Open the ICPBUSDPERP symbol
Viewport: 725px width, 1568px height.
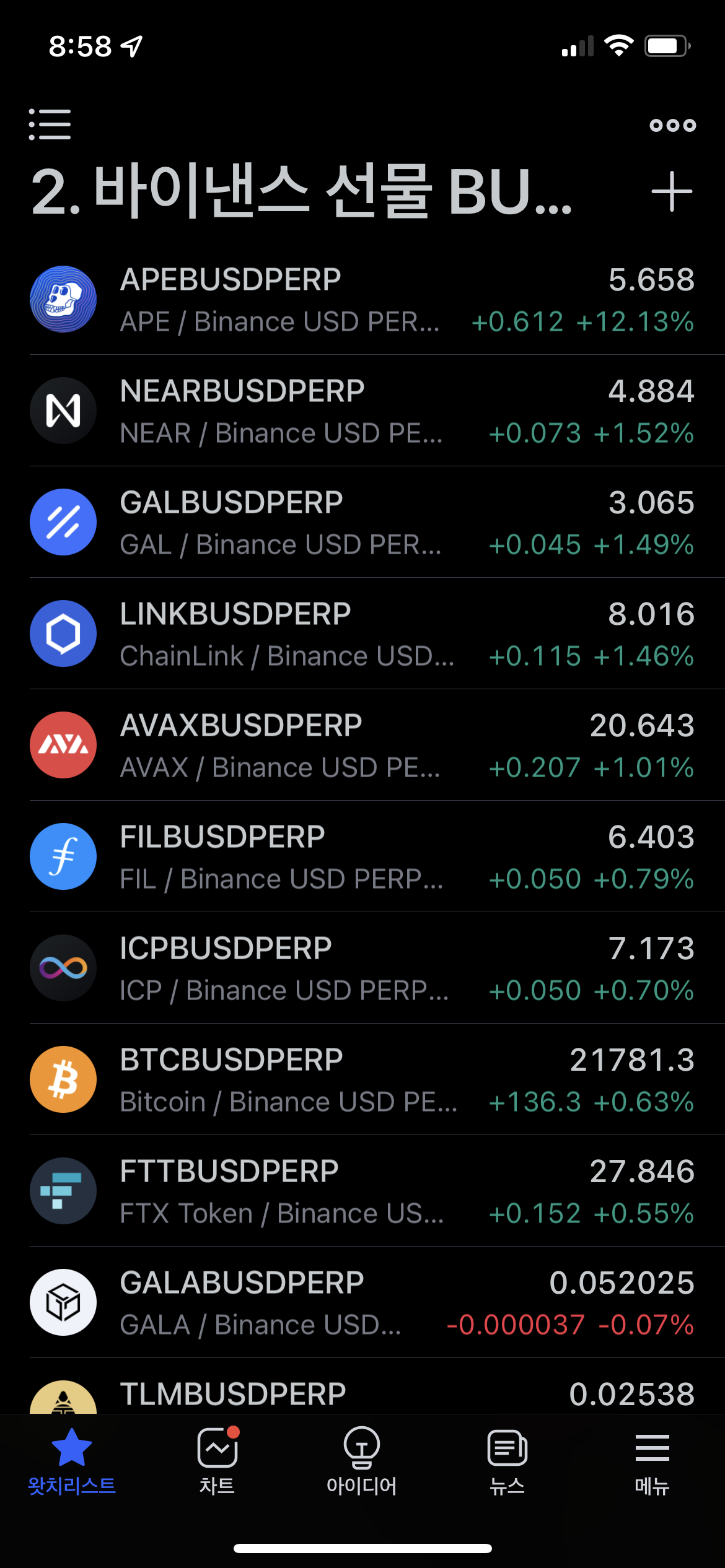[x=362, y=968]
